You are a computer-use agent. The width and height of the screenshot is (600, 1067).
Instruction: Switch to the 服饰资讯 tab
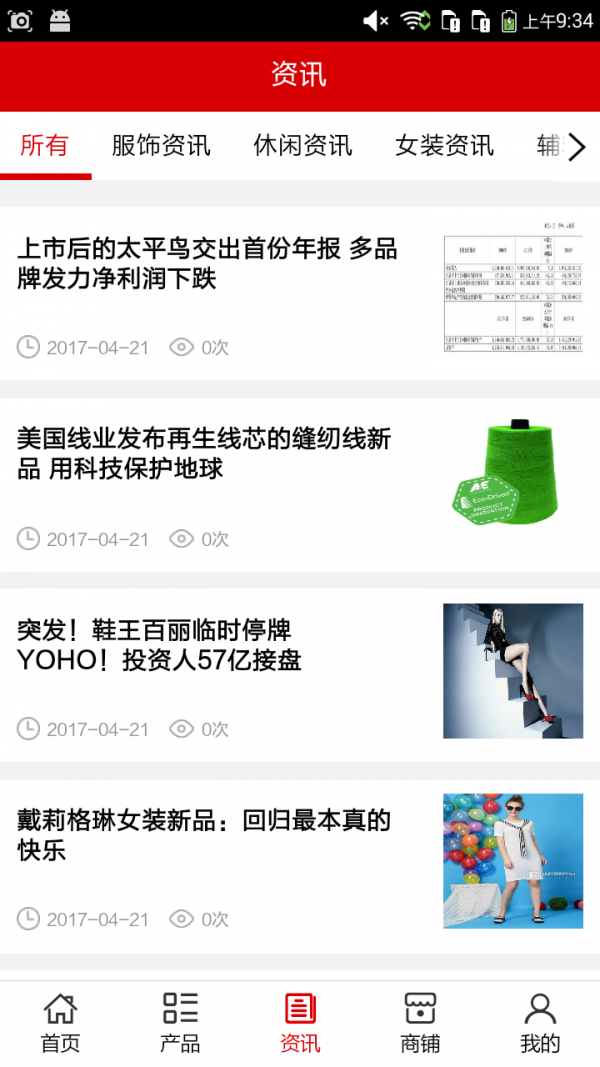click(x=161, y=146)
